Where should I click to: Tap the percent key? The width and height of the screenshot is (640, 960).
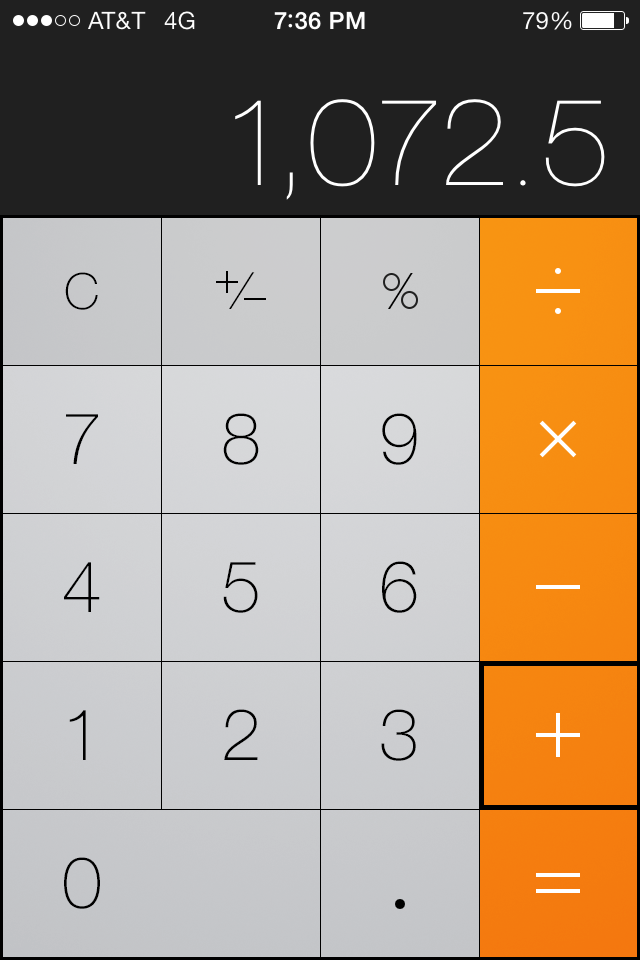click(x=400, y=291)
